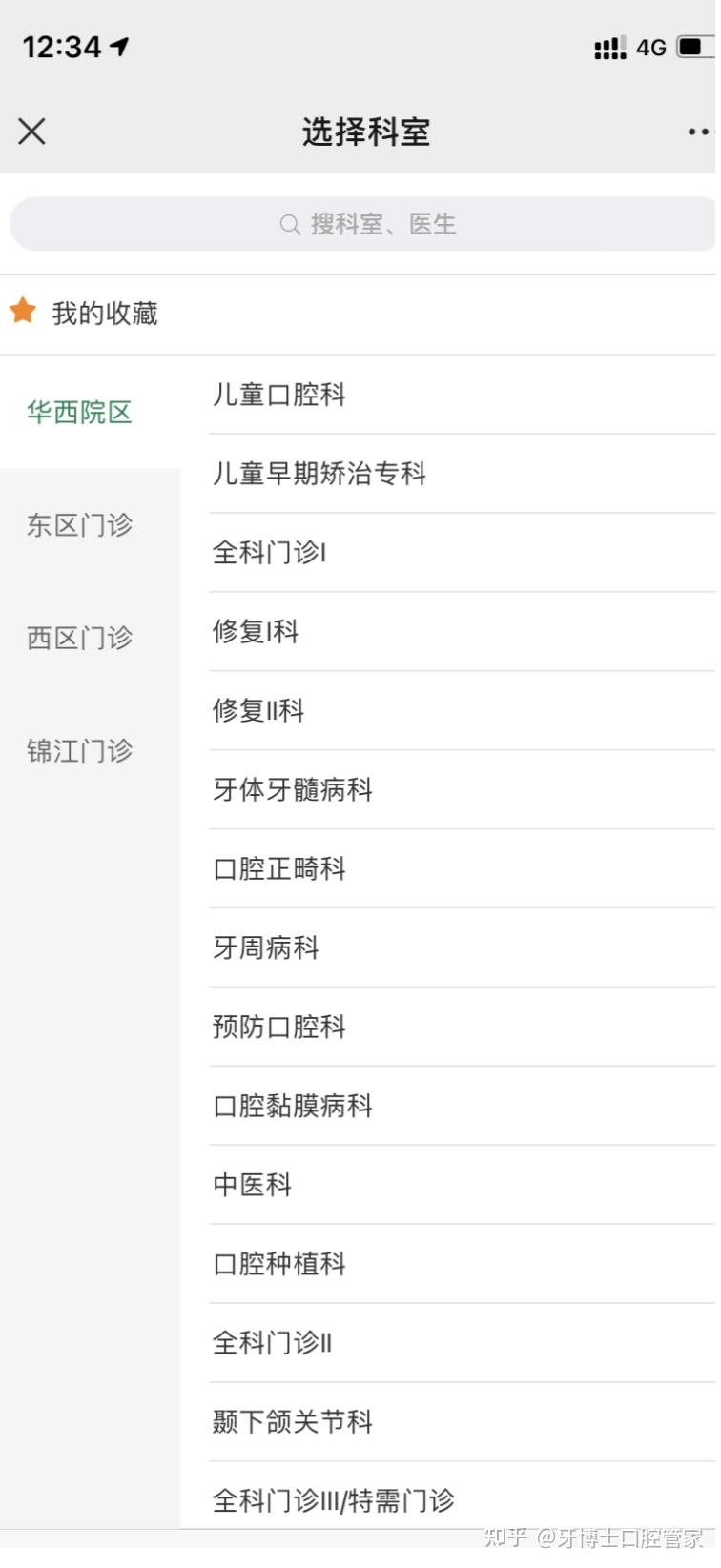This screenshot has width=721, height=1568.
Task: Select 口腔正畸科
Action: point(279,869)
